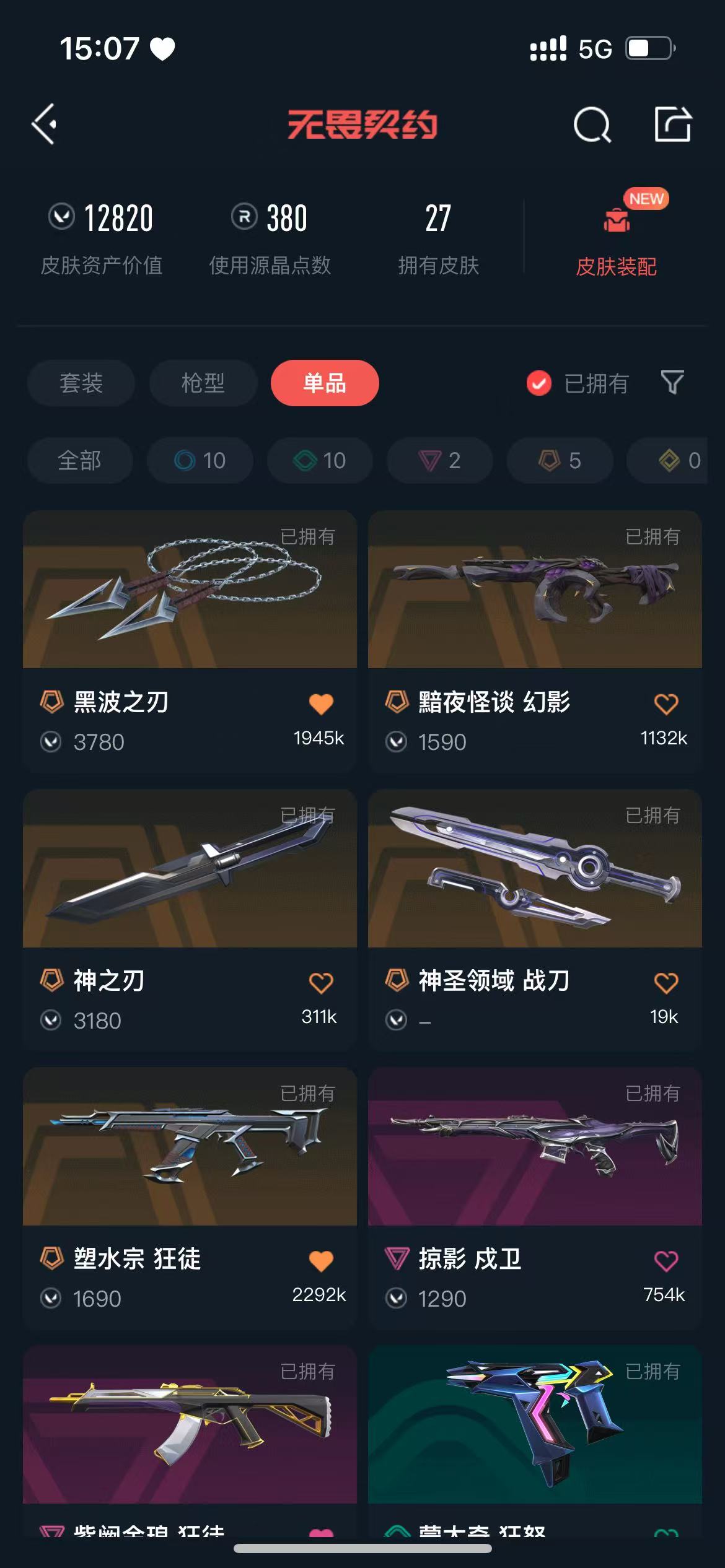Filter by the pink tier chip showing 2
Screen dimensions: 725x1568
439,460
